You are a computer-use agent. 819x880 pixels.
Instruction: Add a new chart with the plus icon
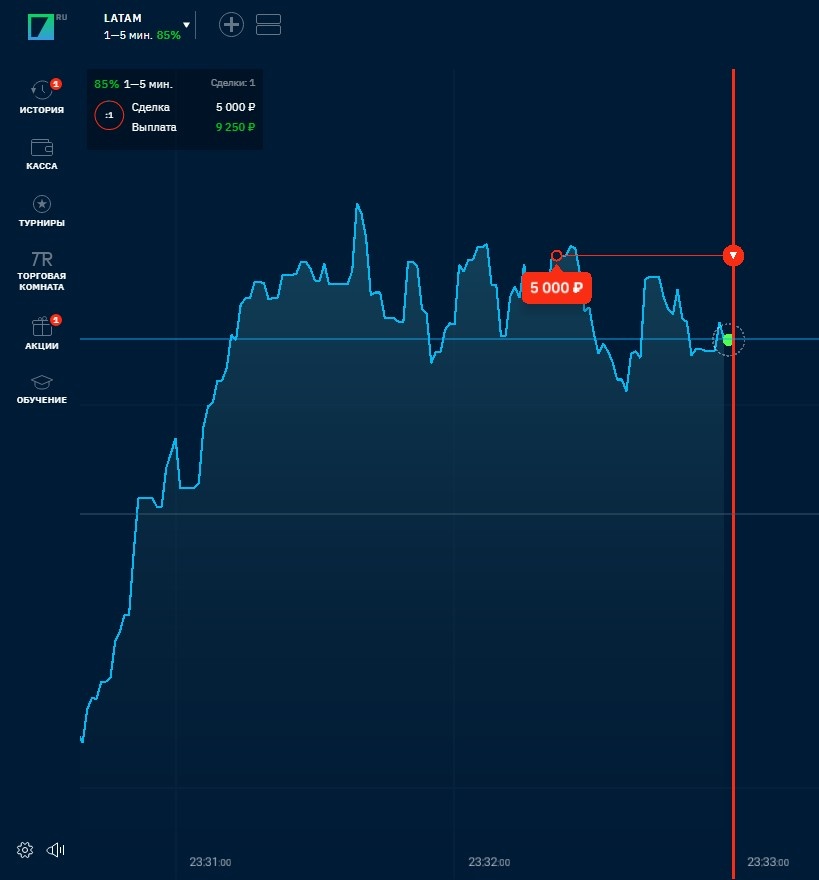[x=231, y=25]
